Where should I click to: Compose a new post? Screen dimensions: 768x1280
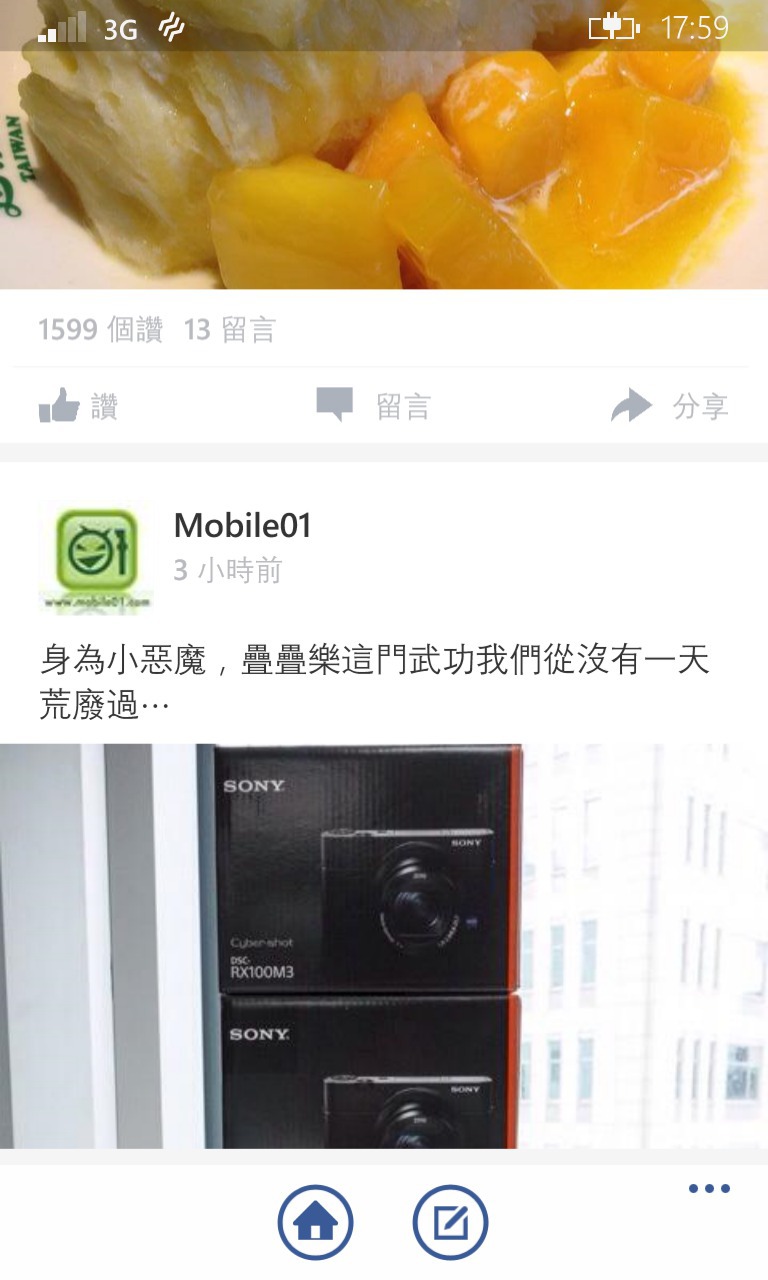[x=450, y=1221]
